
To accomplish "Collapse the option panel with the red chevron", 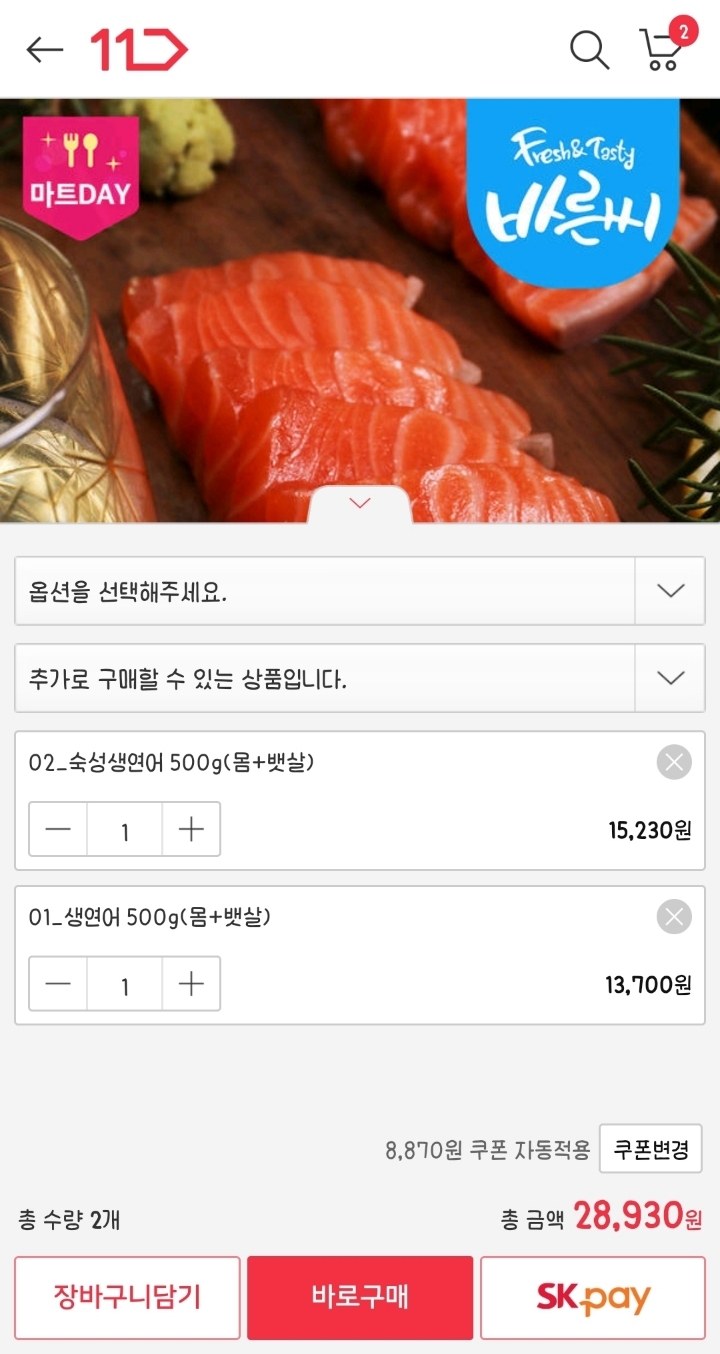I will [x=360, y=503].
